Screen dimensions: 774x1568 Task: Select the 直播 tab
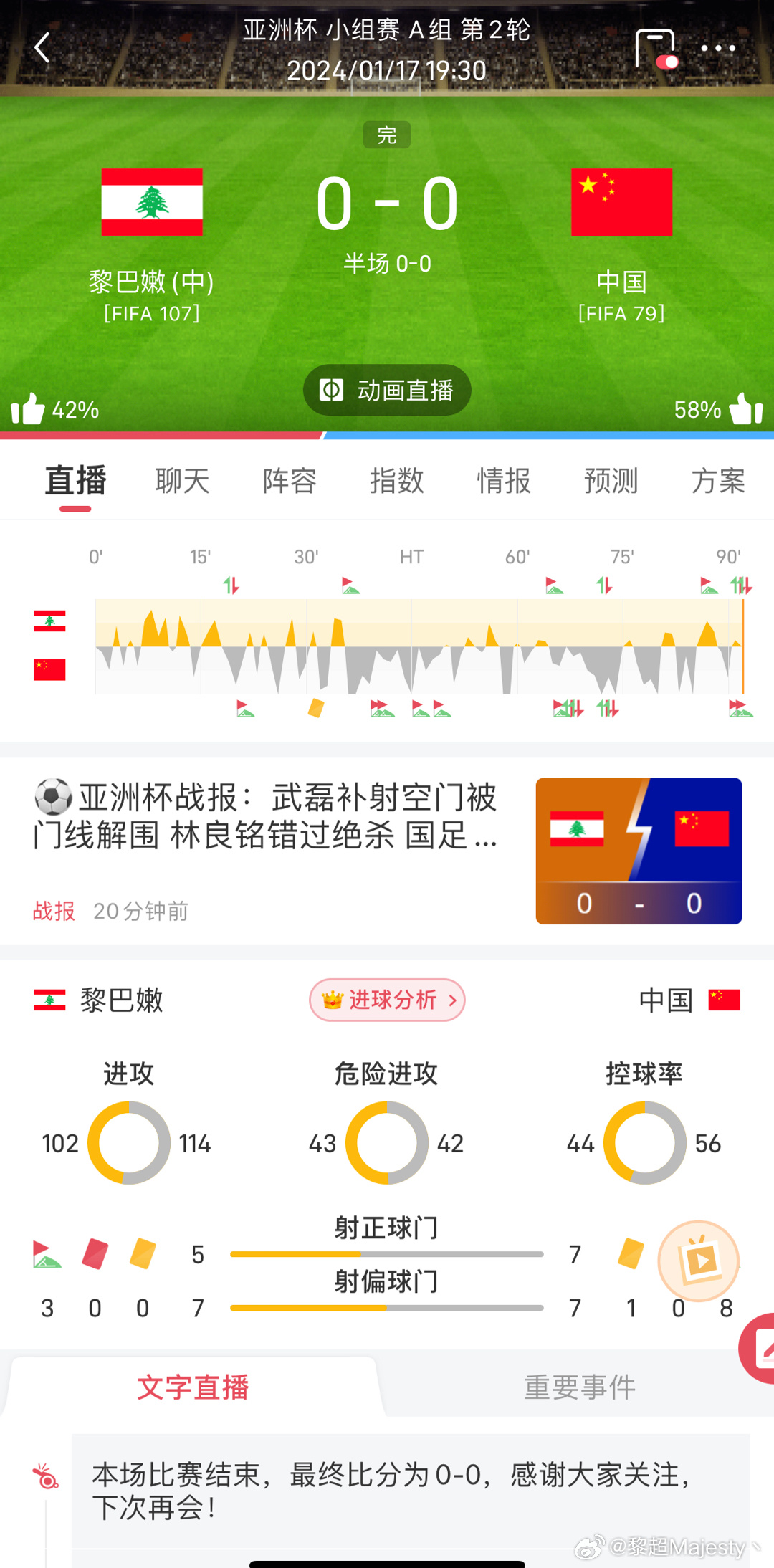(75, 481)
